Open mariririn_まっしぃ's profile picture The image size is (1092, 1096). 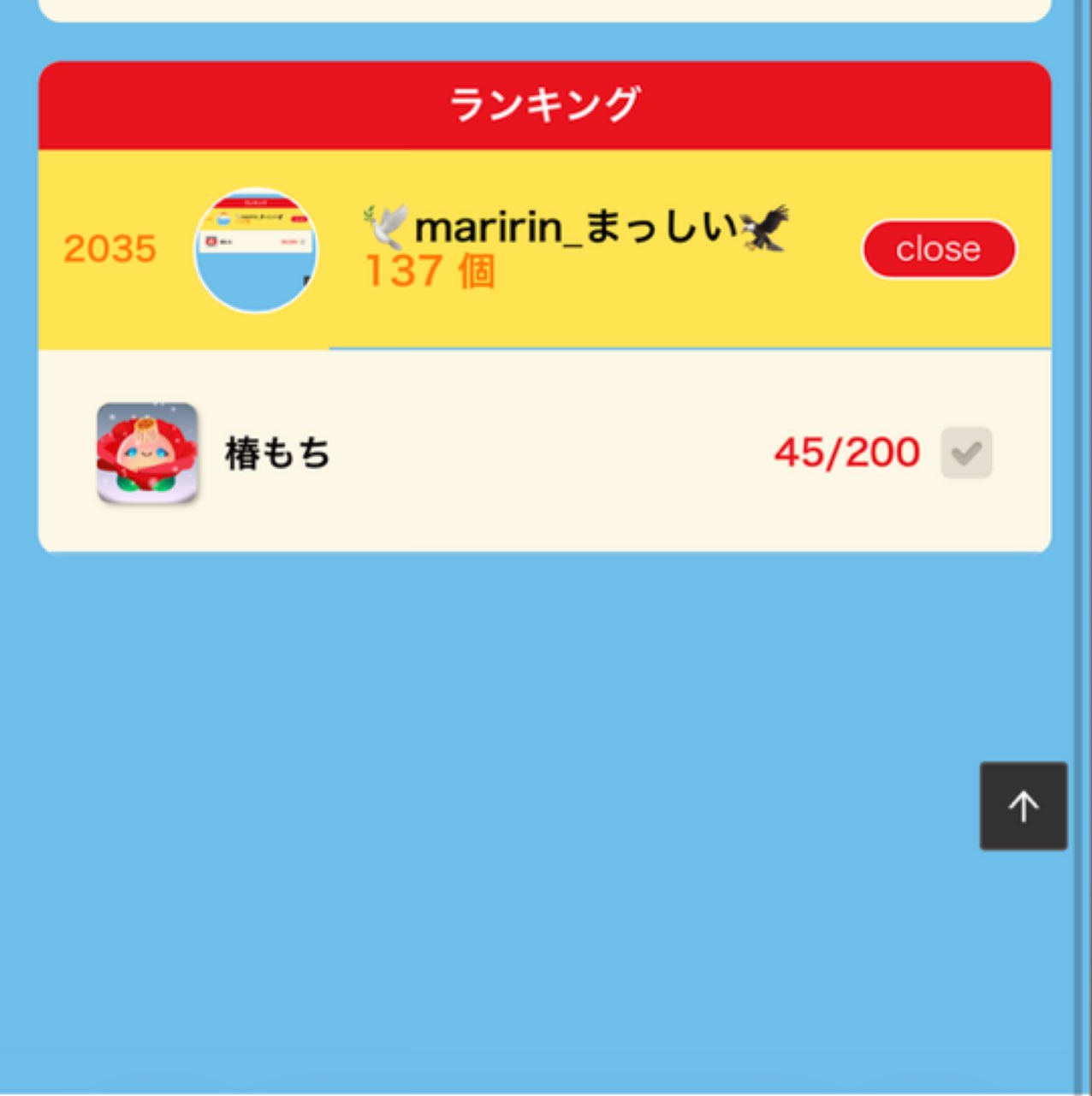(x=256, y=250)
